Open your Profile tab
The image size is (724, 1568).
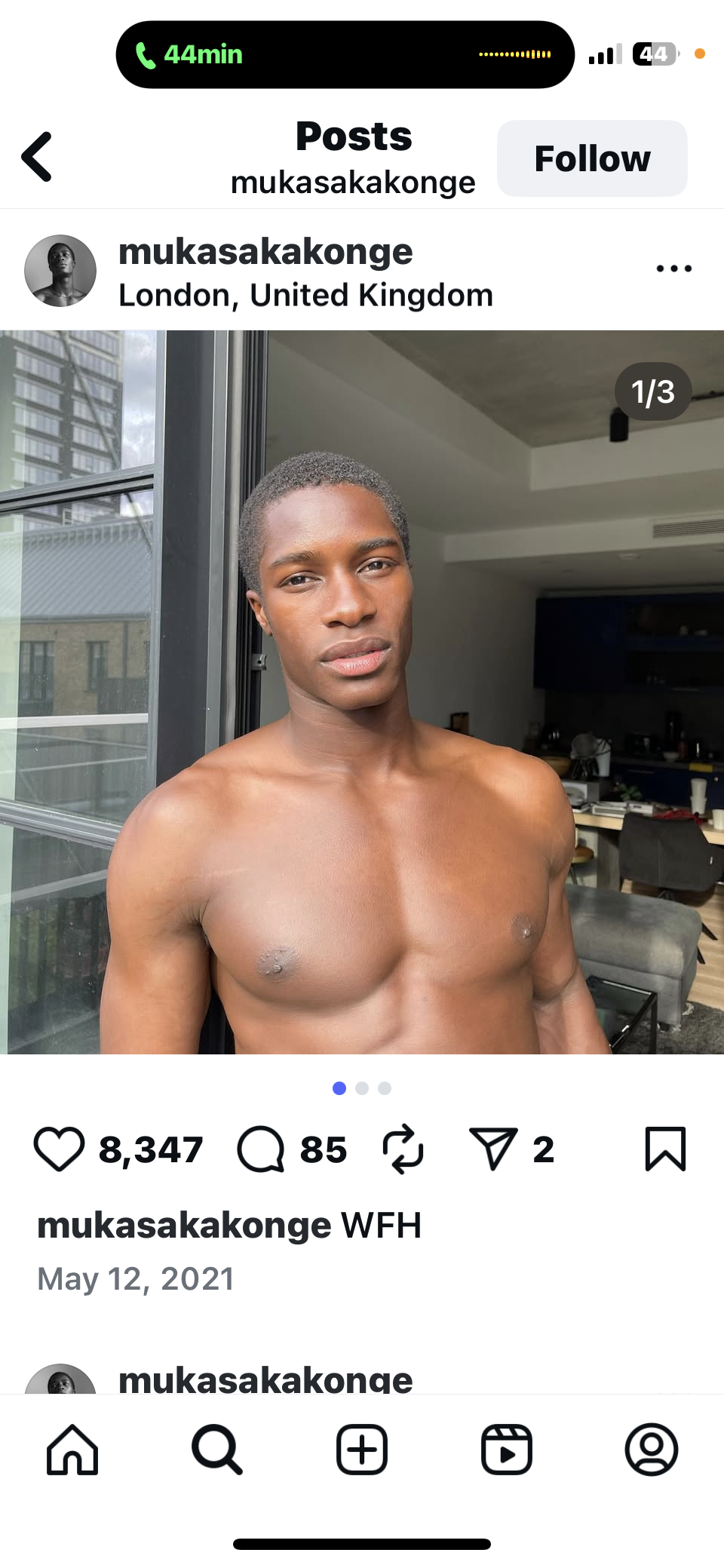coord(652,1449)
